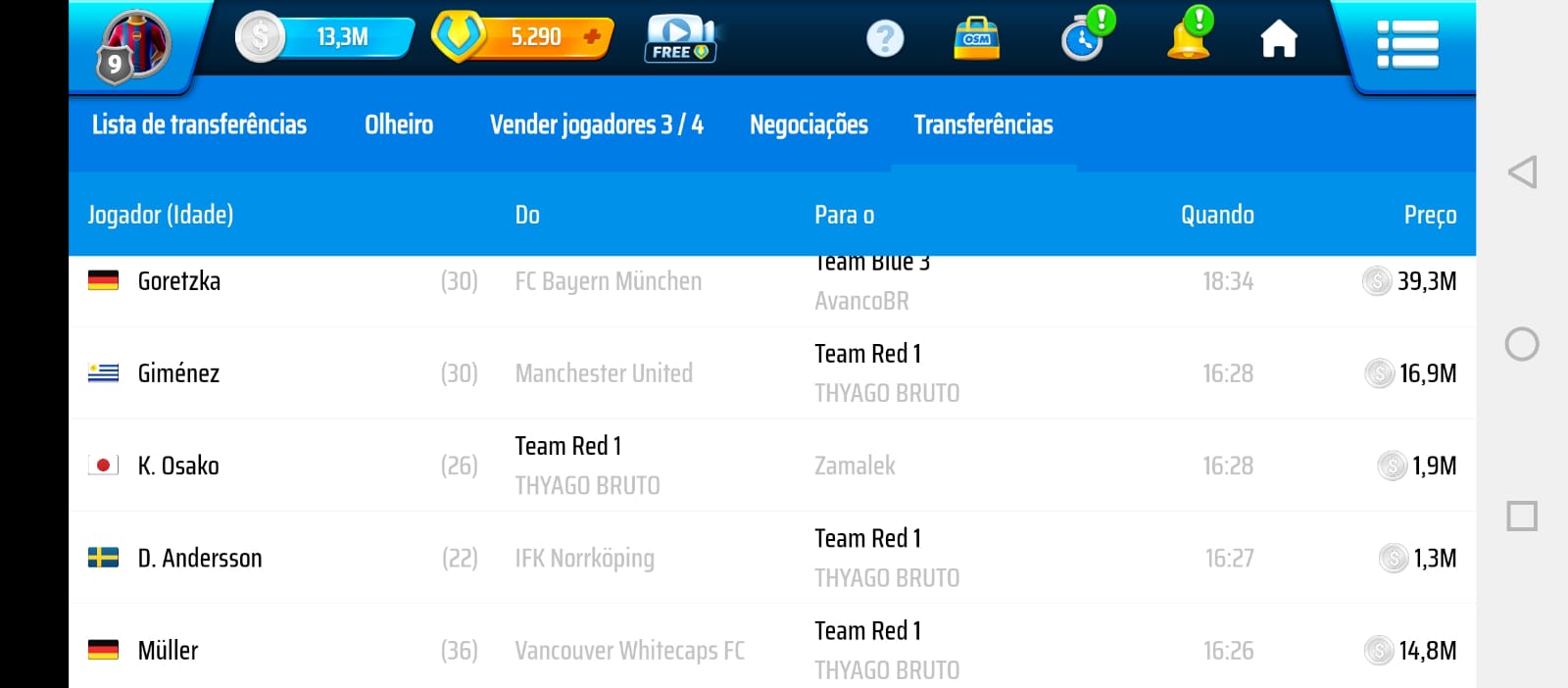1568x688 pixels.
Task: Tap the system back button
Action: point(1522,172)
